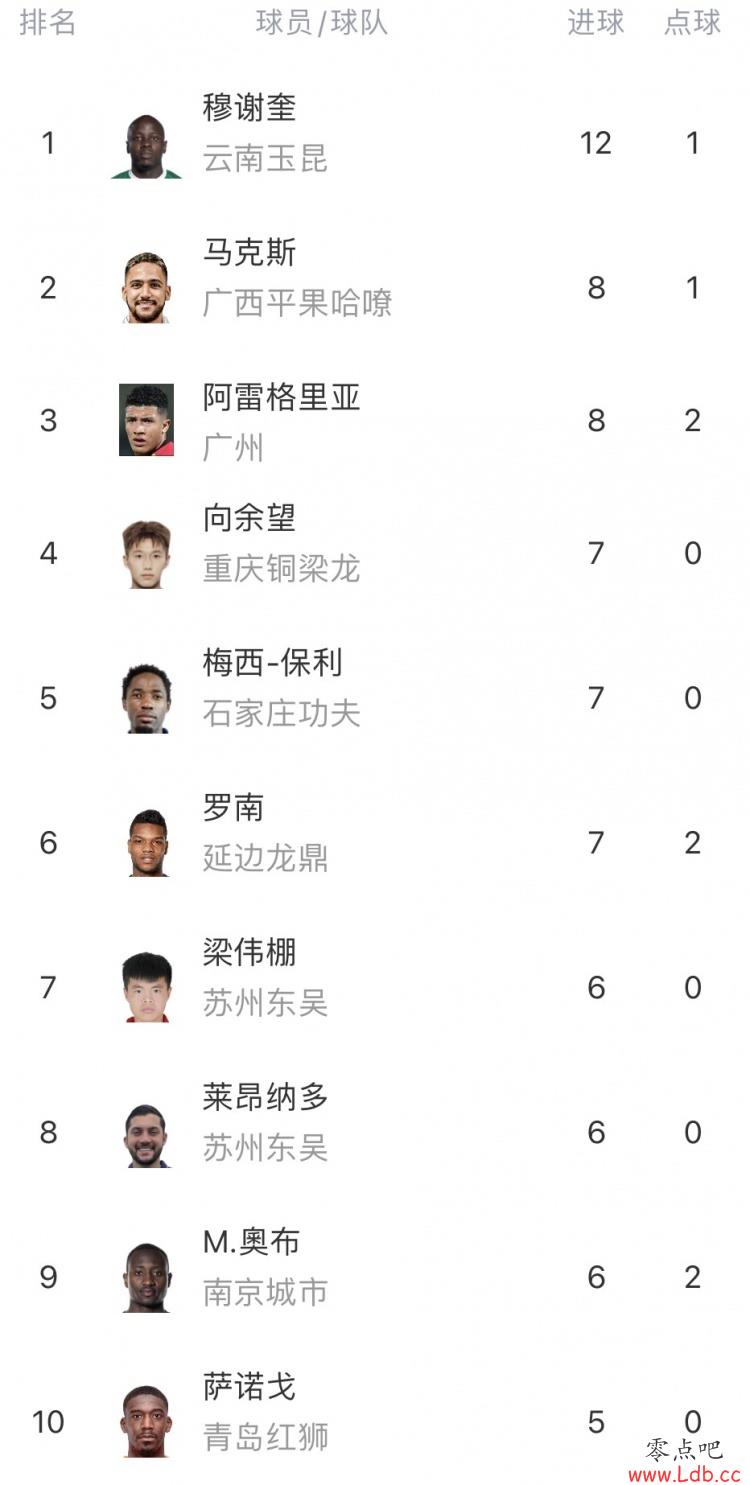Open 阿雷格里亚 of 广州
This screenshot has width=750, height=1485.
click(x=375, y=420)
